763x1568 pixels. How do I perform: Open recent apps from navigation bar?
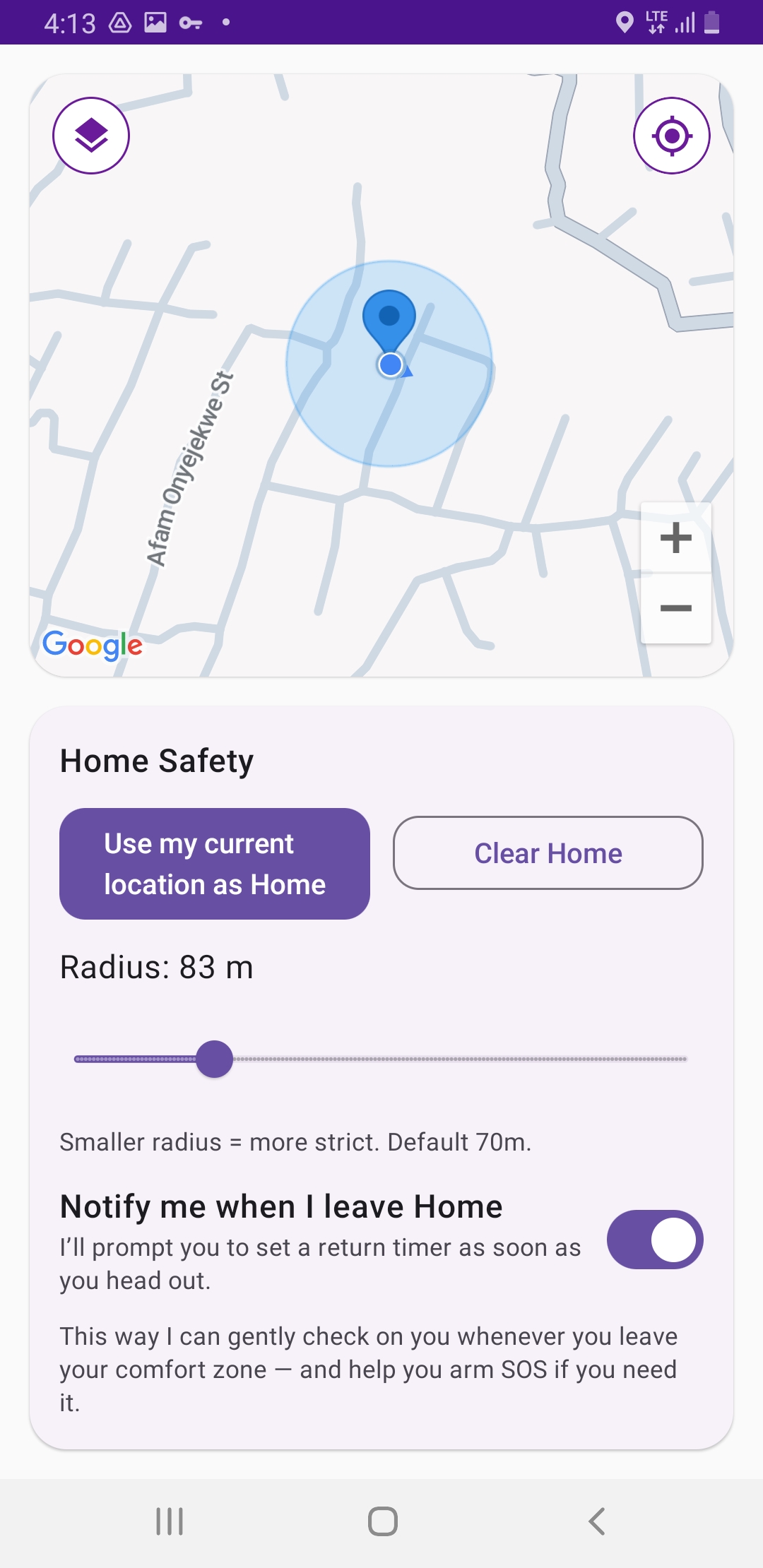[x=170, y=1521]
